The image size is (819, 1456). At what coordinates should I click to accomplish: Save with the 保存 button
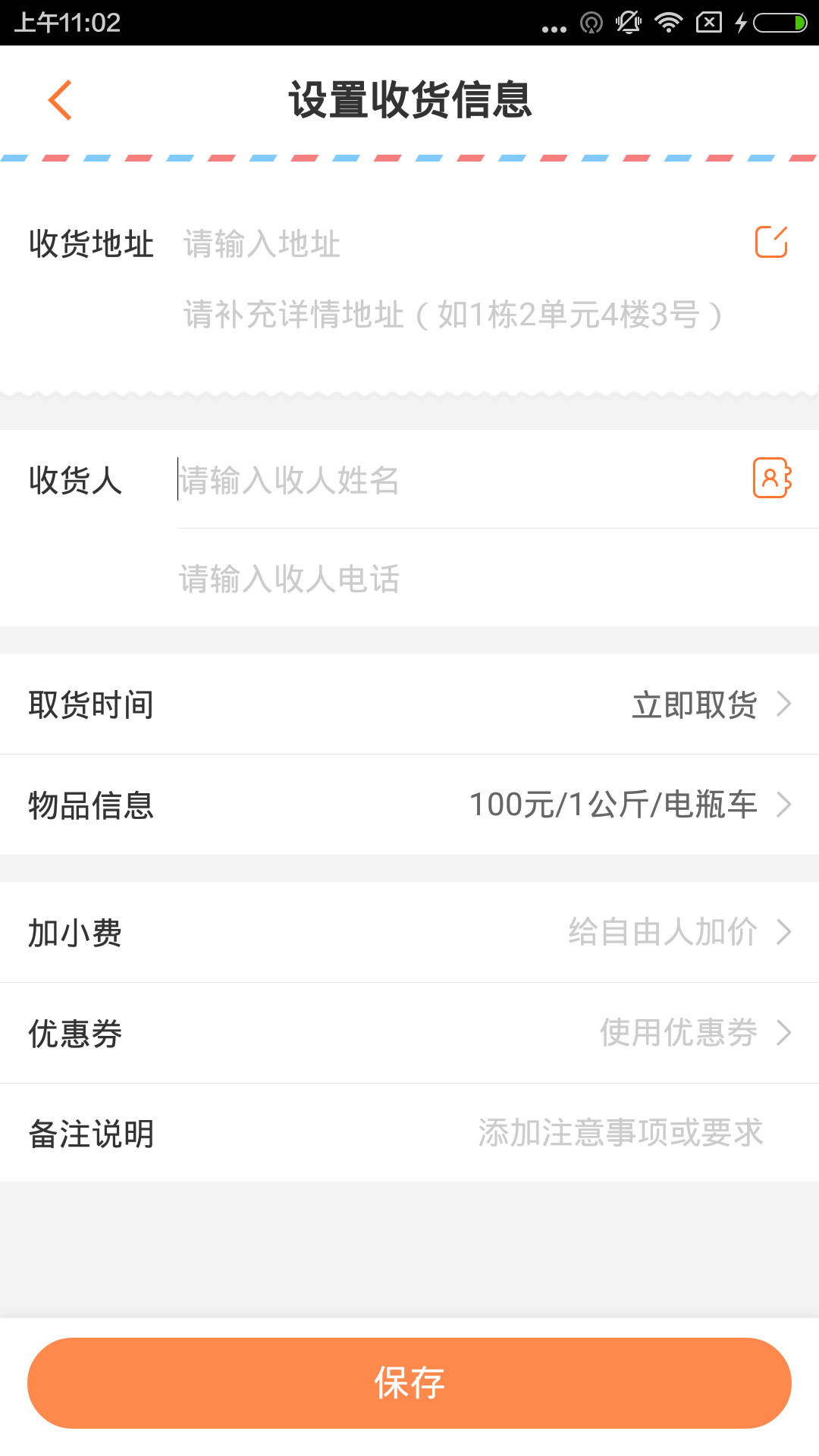pyautogui.click(x=409, y=1382)
